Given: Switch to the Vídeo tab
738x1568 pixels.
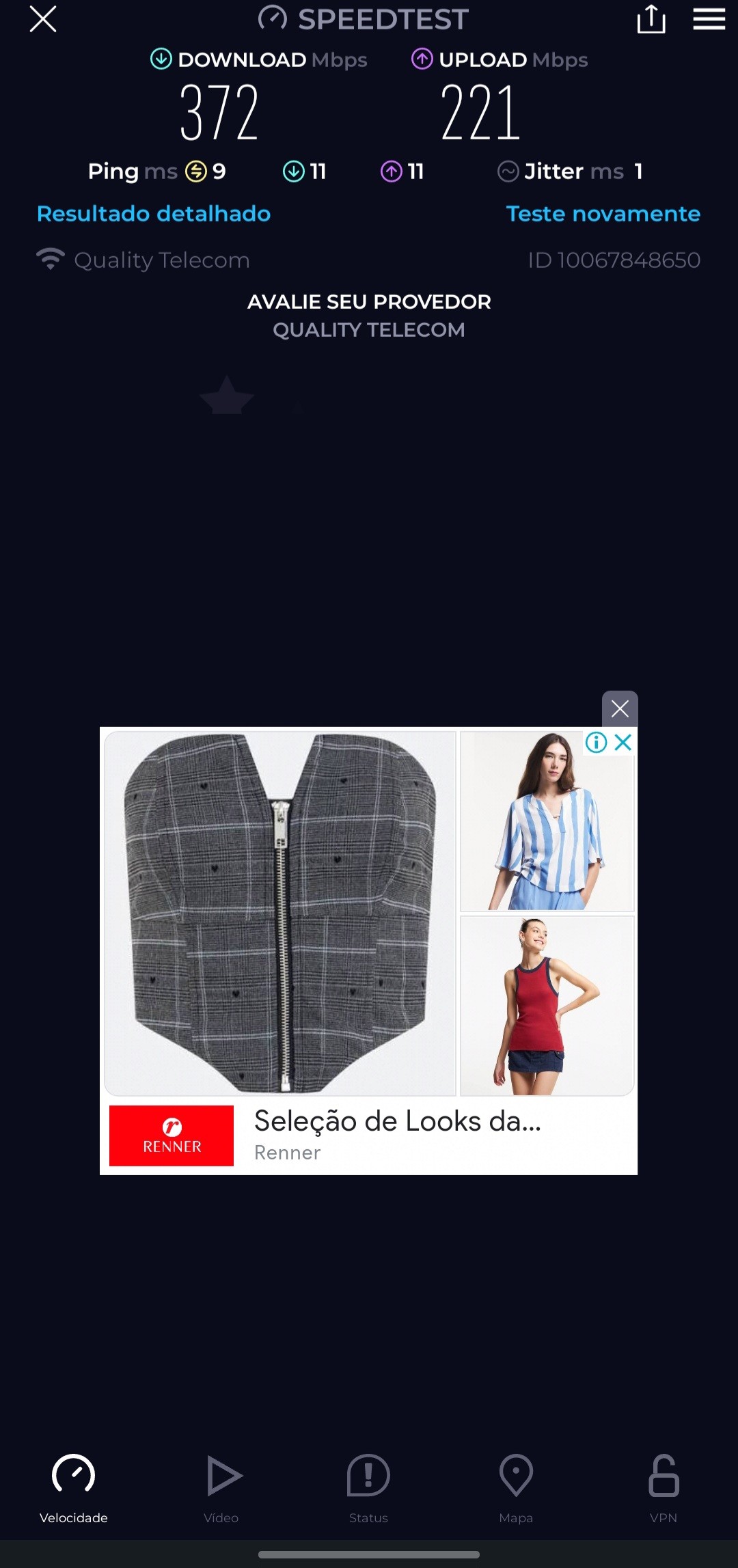Looking at the screenshot, I should [x=221, y=1487].
